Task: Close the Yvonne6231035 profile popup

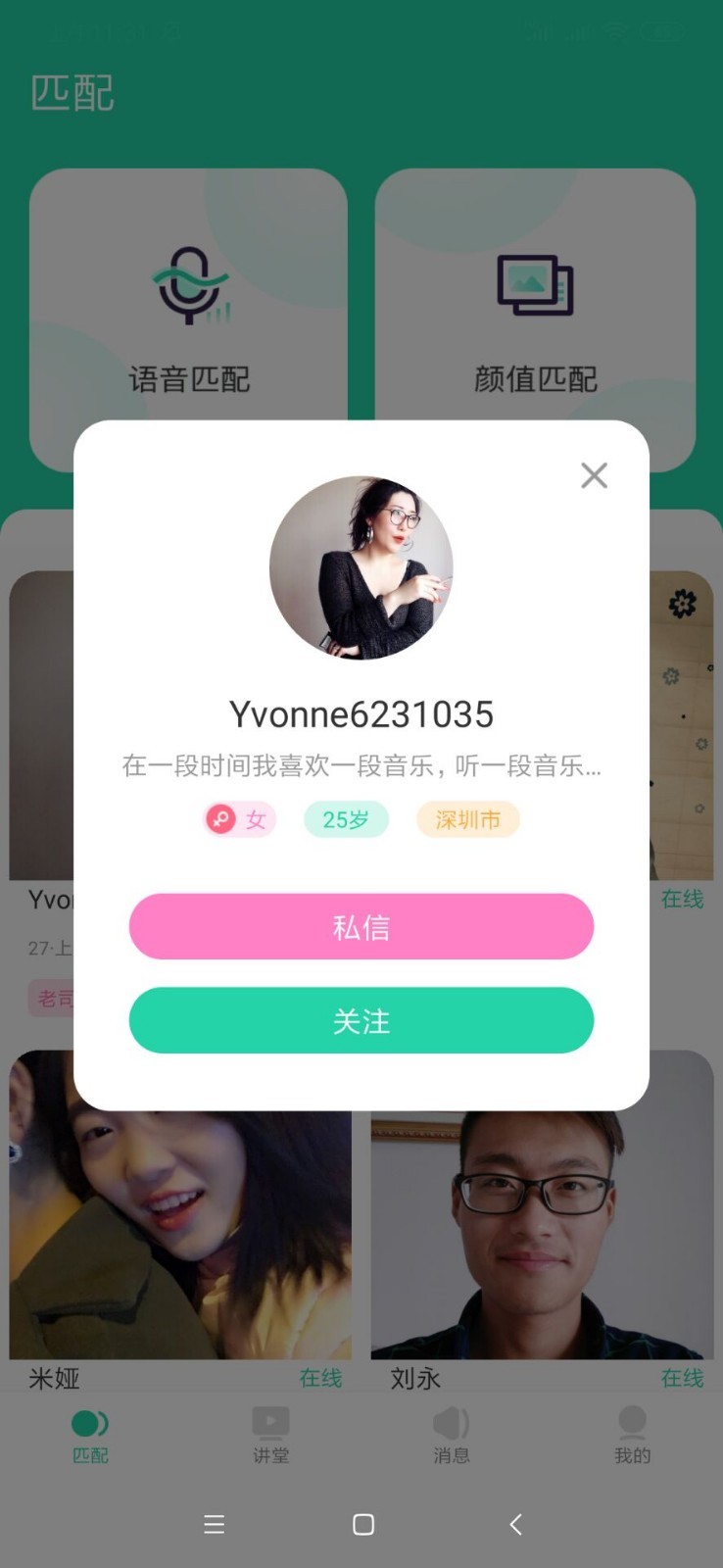Action: pos(594,476)
